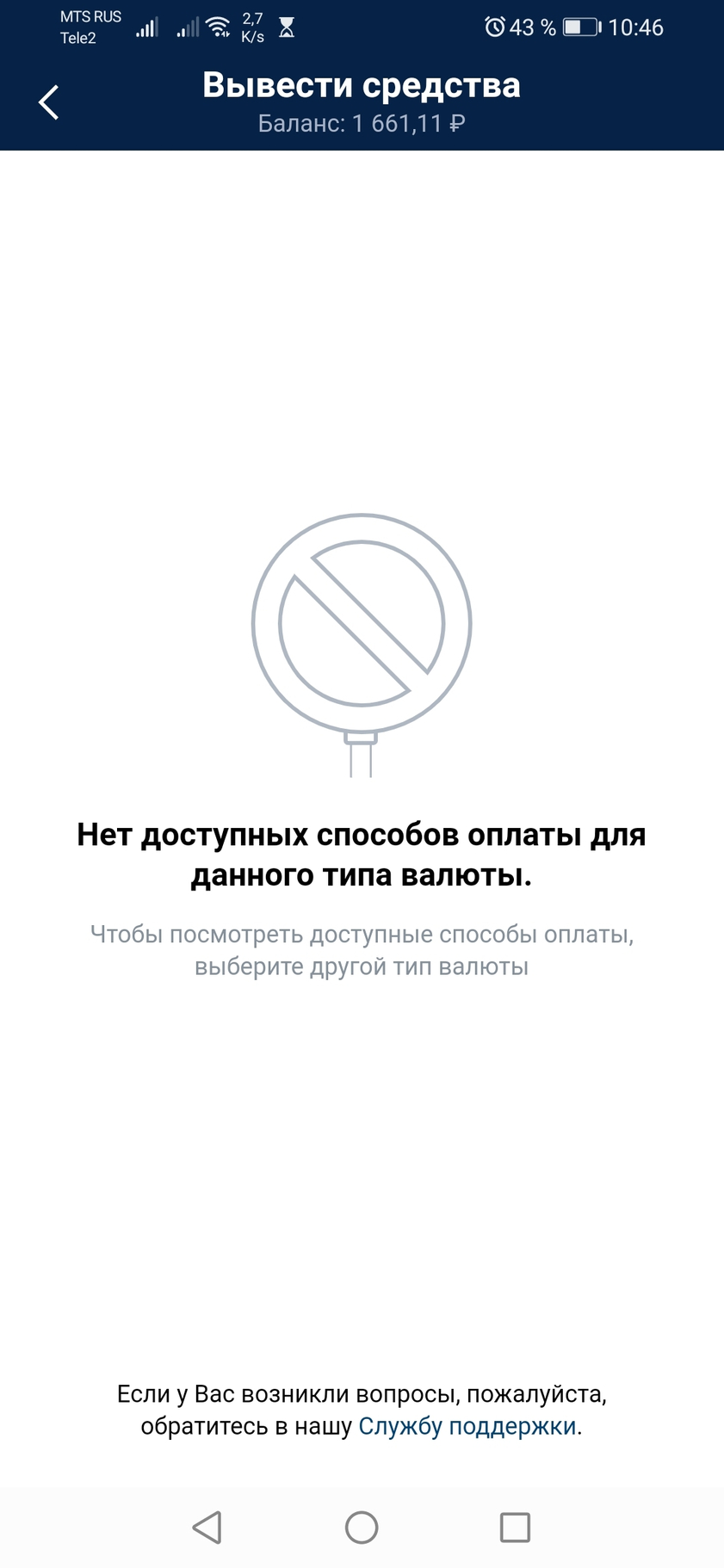Image resolution: width=724 pixels, height=1568 pixels.
Task: Open recent apps with the square button
Action: 515,1527
